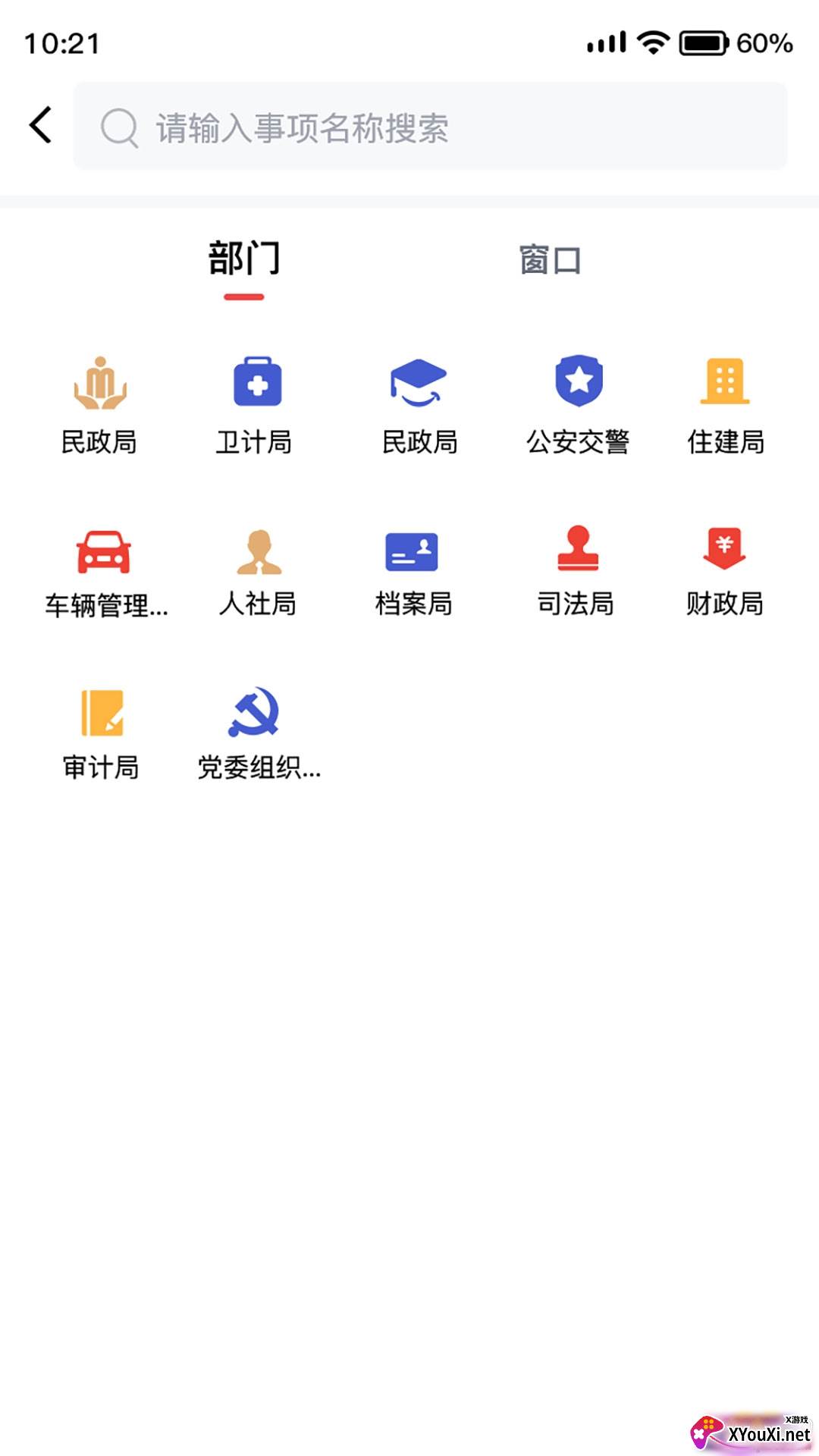Select the 审计局 notebook icon

(x=101, y=713)
